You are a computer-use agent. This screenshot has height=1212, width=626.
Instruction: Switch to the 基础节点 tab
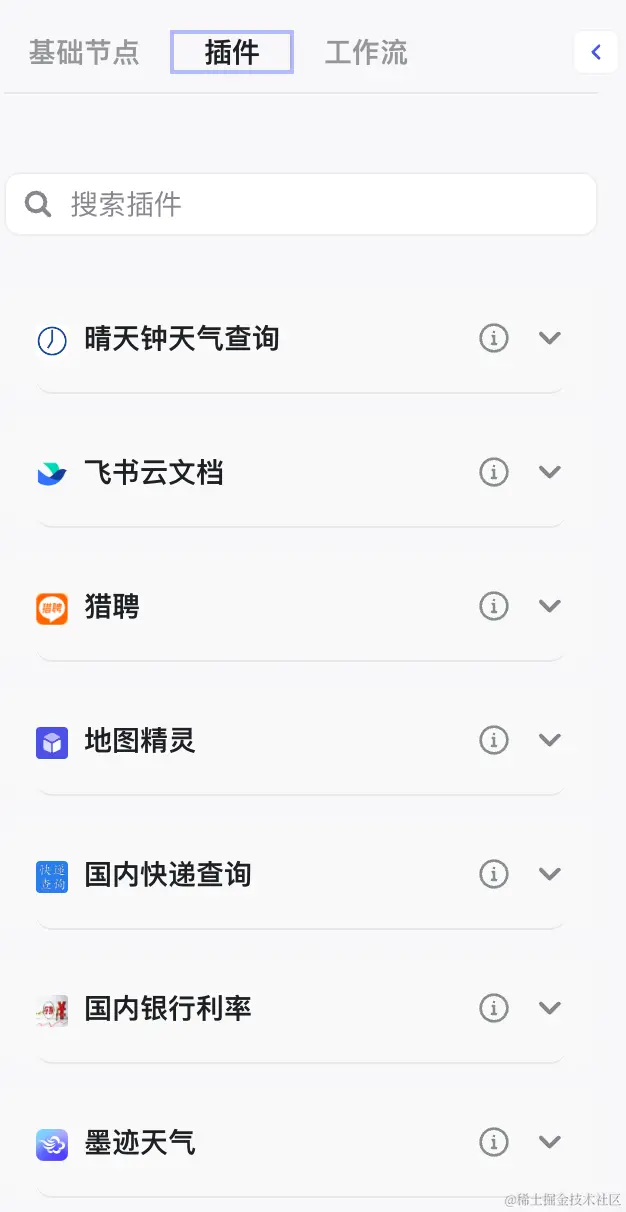click(84, 52)
